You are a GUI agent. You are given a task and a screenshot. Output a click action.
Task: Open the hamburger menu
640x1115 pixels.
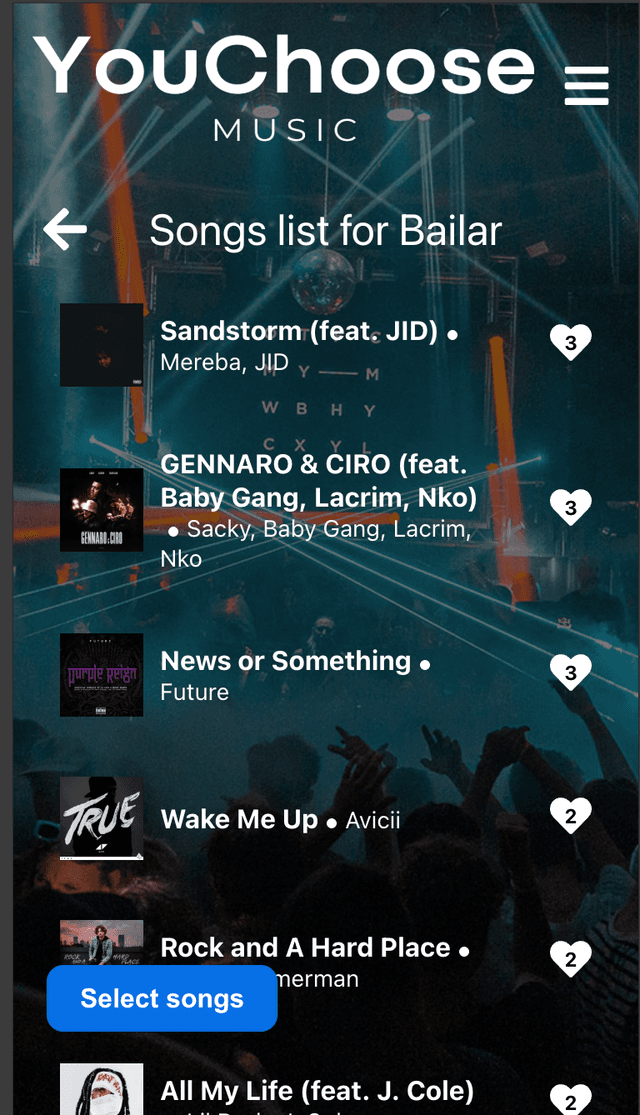[586, 85]
